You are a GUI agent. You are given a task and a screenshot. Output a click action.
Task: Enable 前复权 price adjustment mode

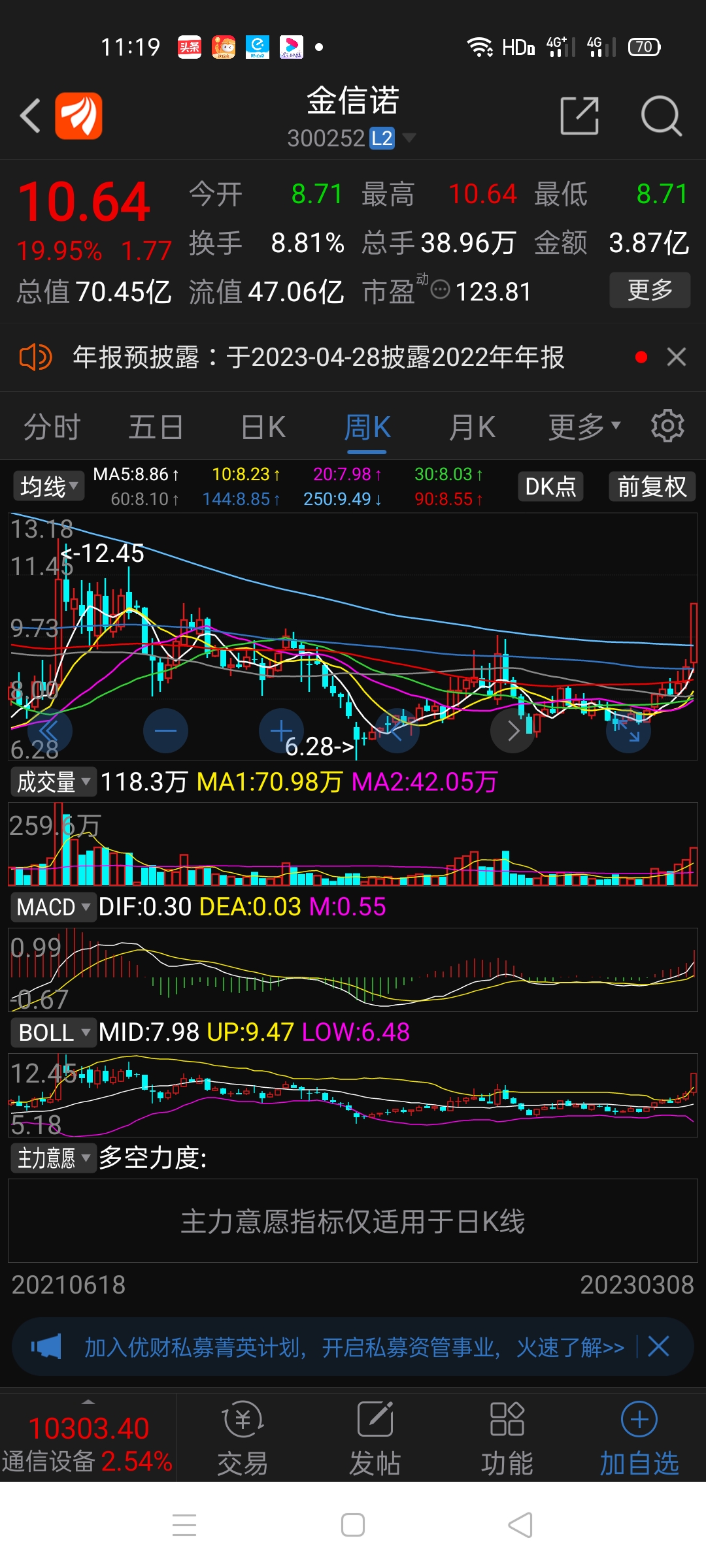(651, 486)
